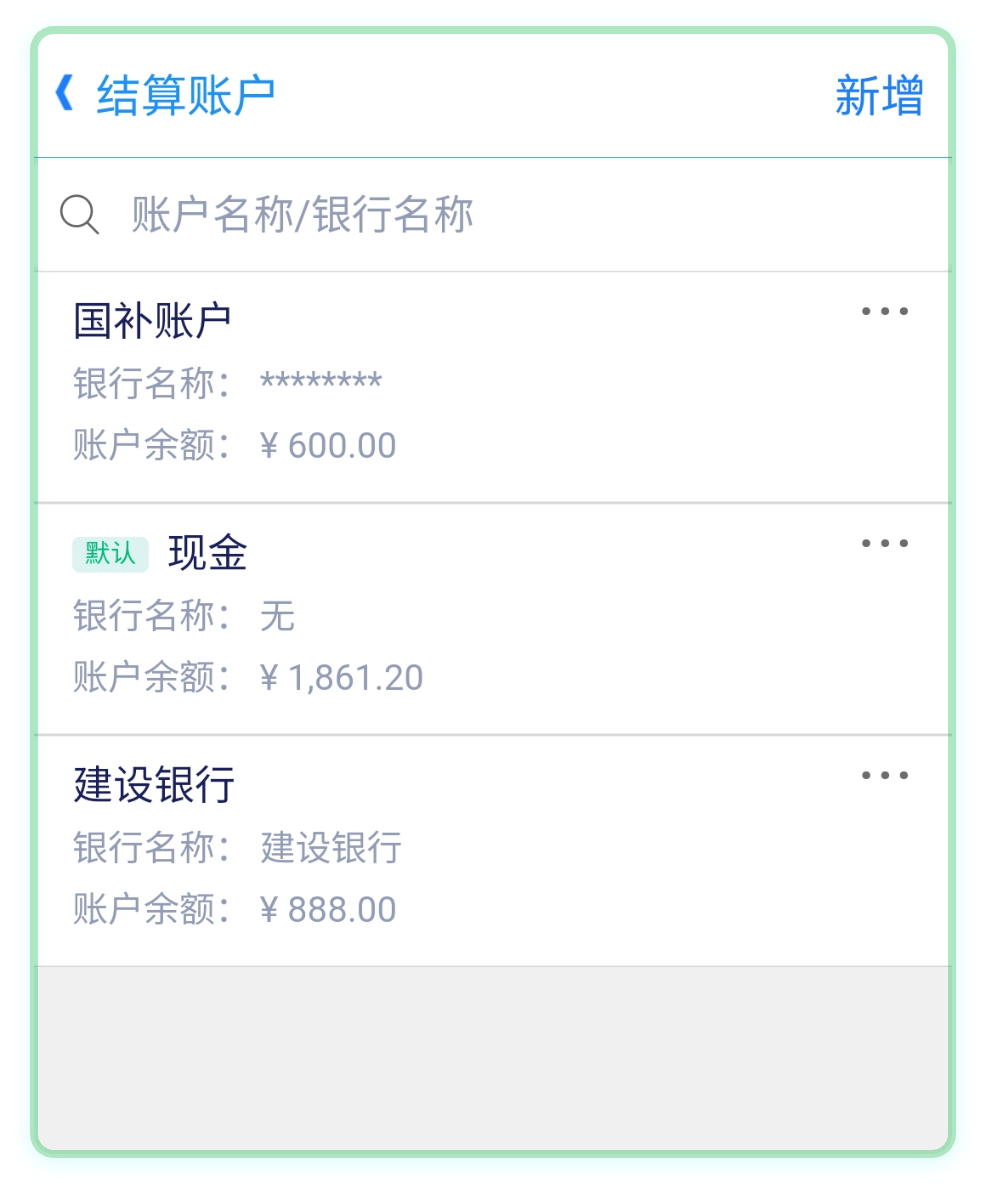Tap the hidden bank name asterisks for 国补账户
The height and width of the screenshot is (1192, 986).
[x=319, y=381]
